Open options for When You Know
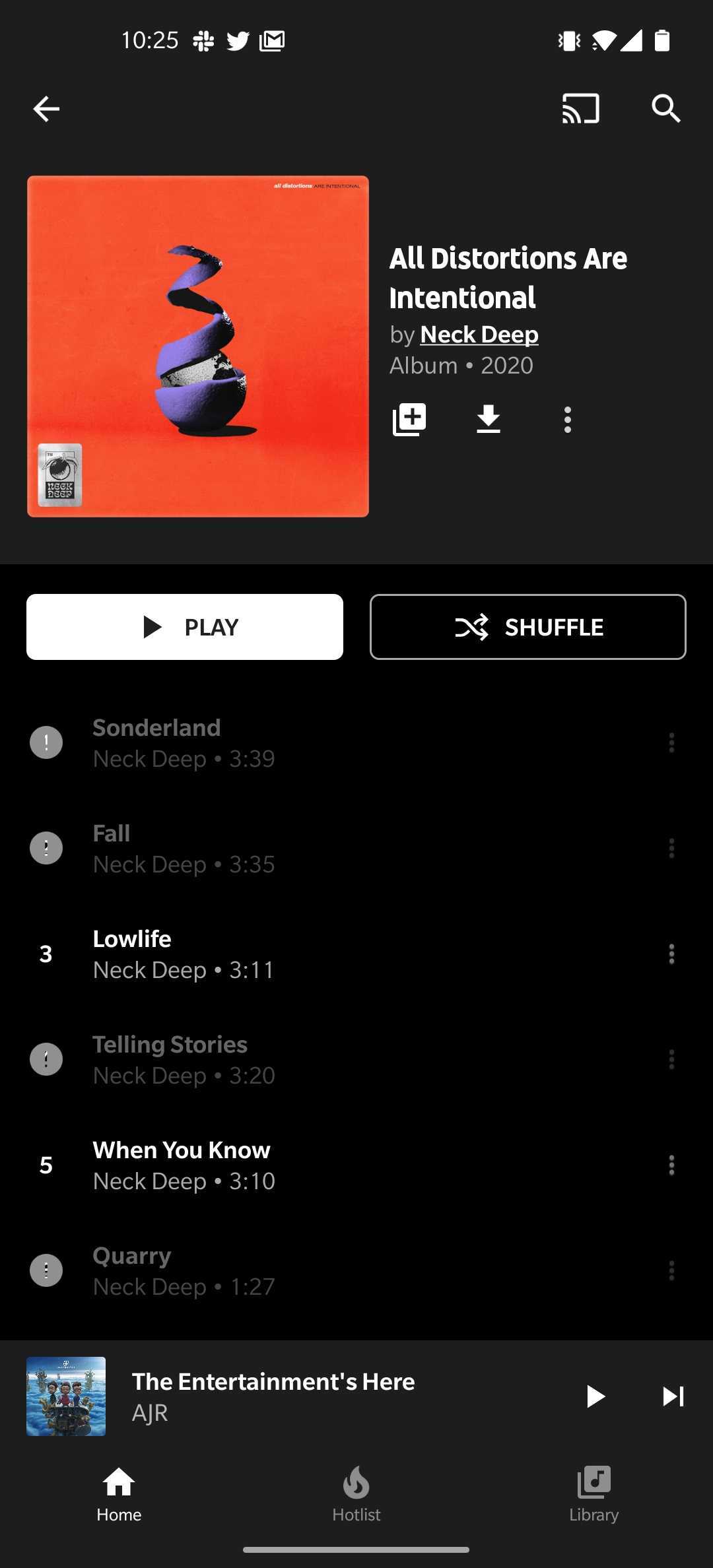 point(671,1165)
